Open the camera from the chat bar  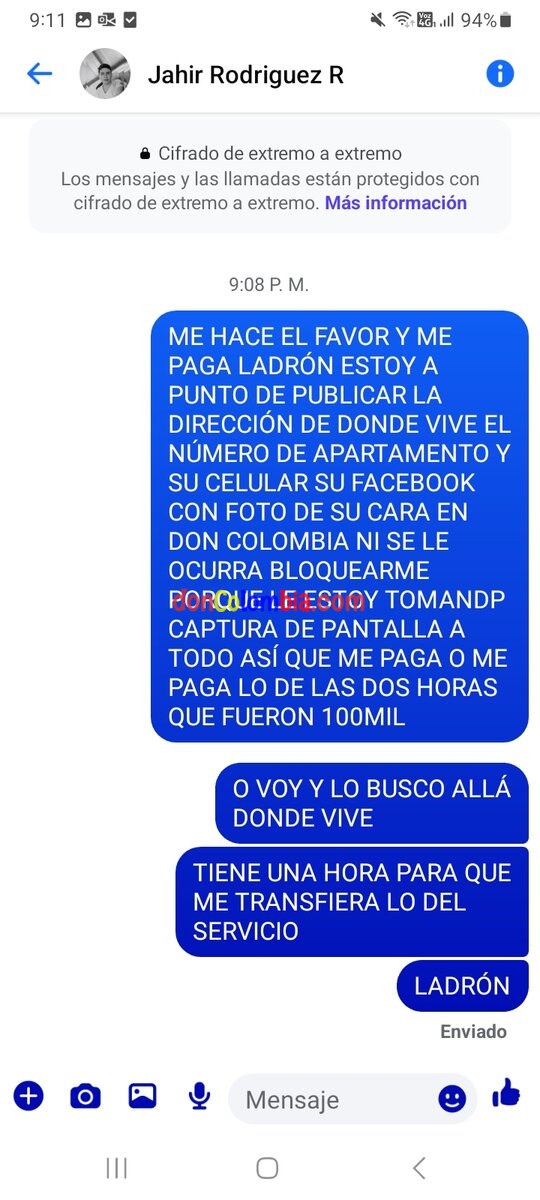[x=85, y=1097]
